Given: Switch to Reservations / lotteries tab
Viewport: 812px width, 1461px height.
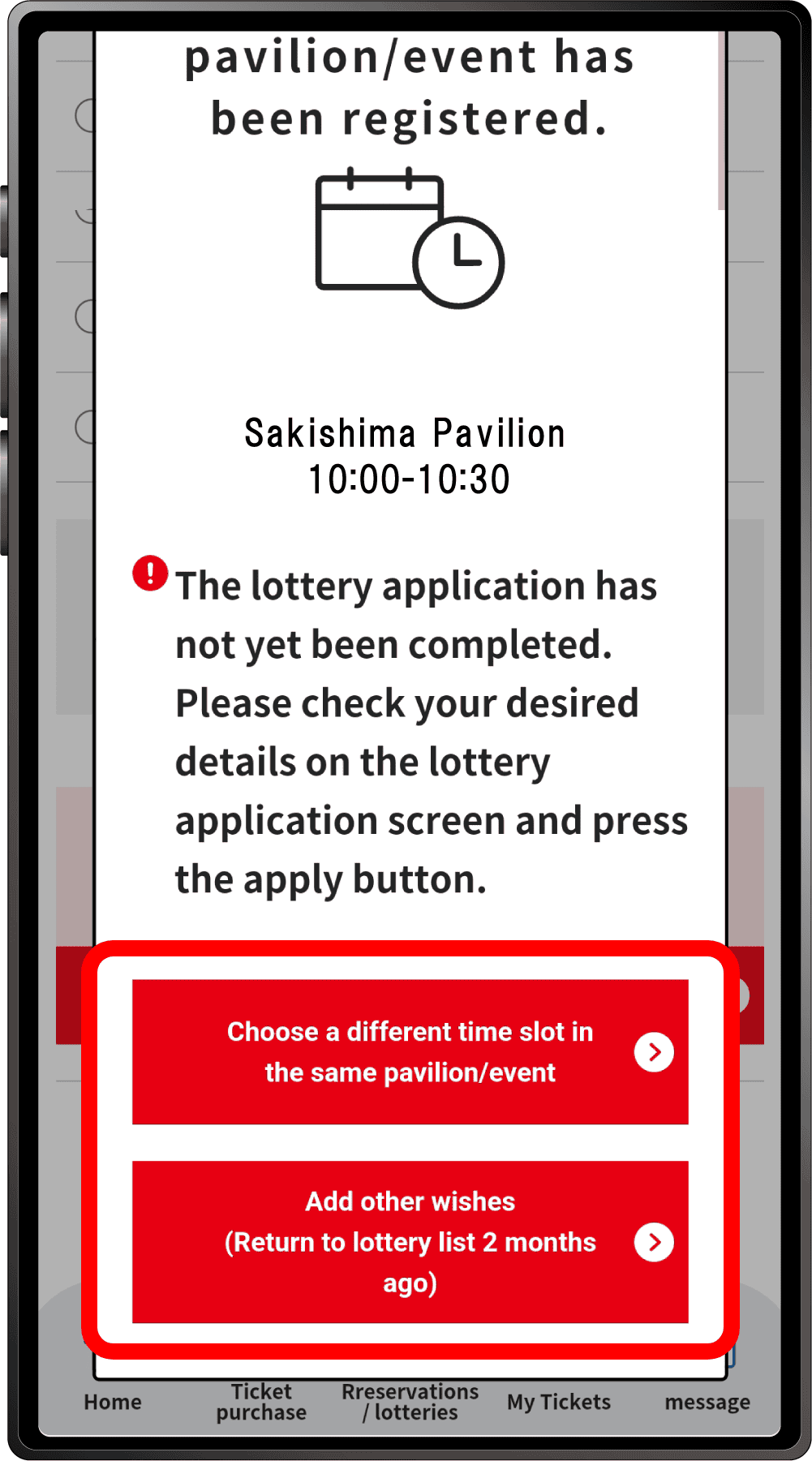Looking at the screenshot, I should (410, 1402).
